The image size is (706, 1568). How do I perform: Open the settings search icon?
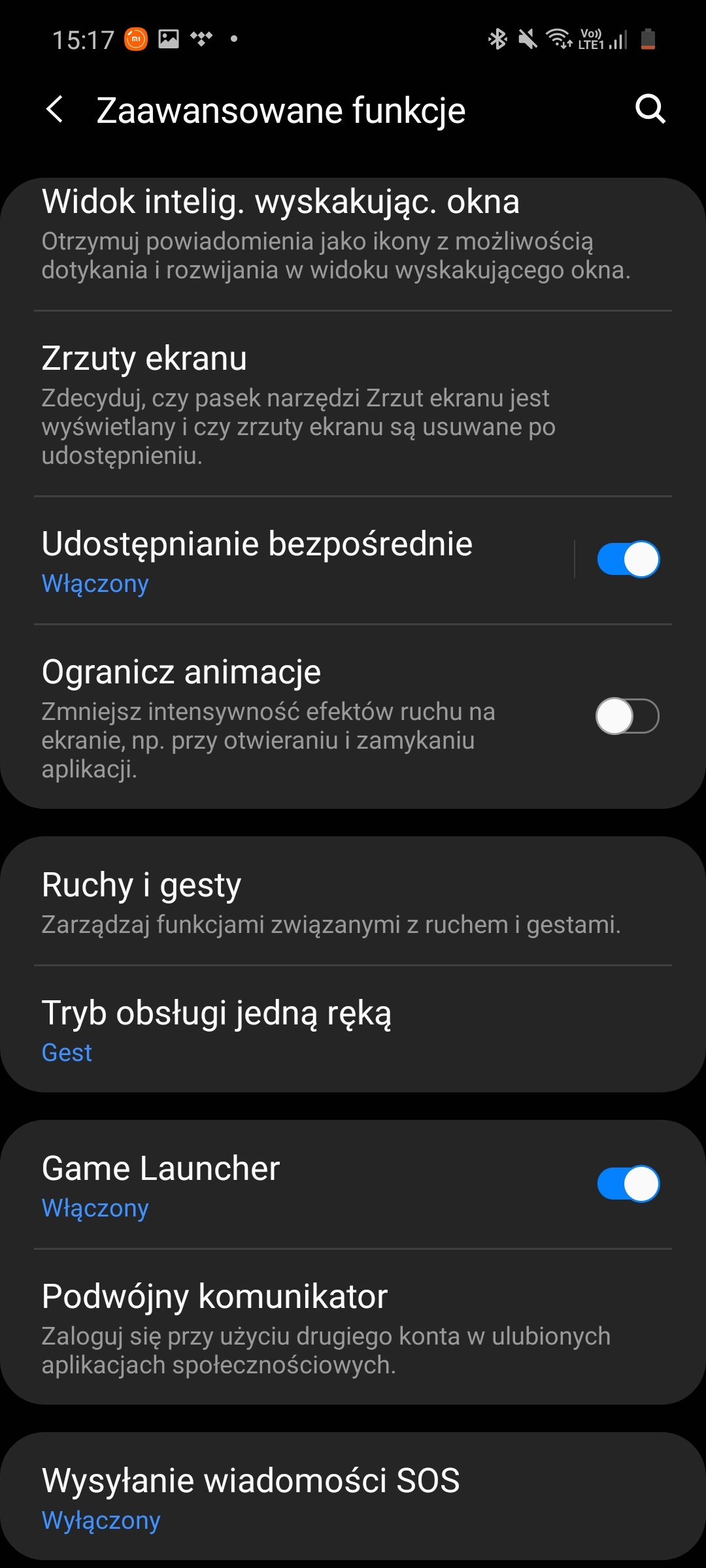(650, 109)
